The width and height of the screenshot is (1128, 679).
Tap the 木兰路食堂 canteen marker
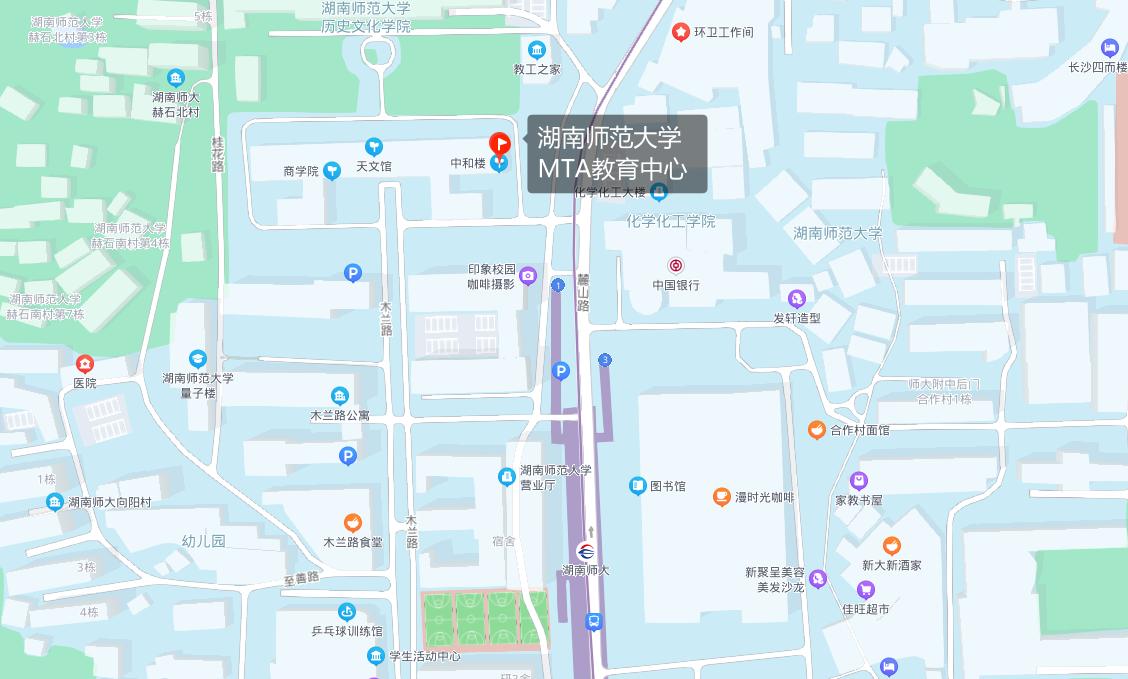pyautogui.click(x=352, y=523)
